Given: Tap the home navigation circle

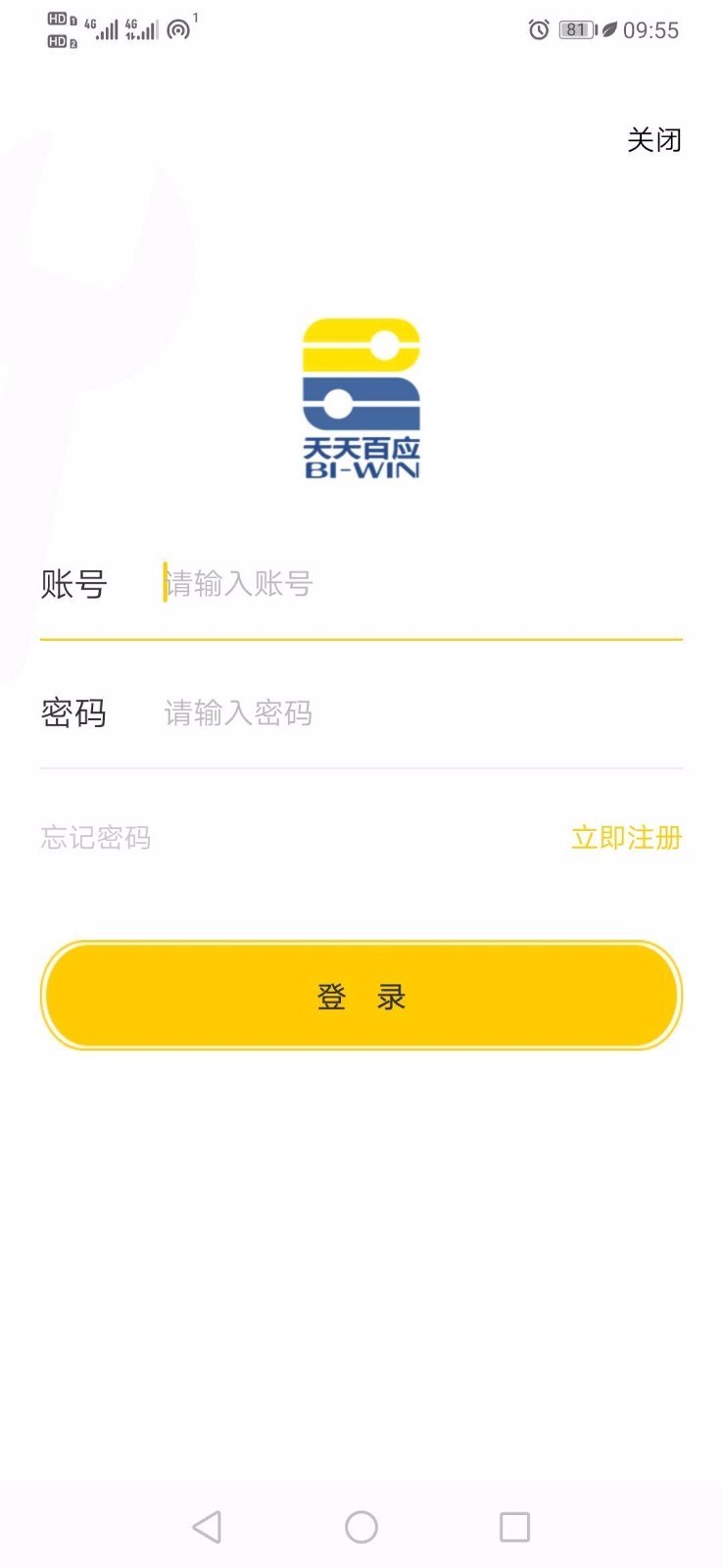Looking at the screenshot, I should pos(361,1527).
